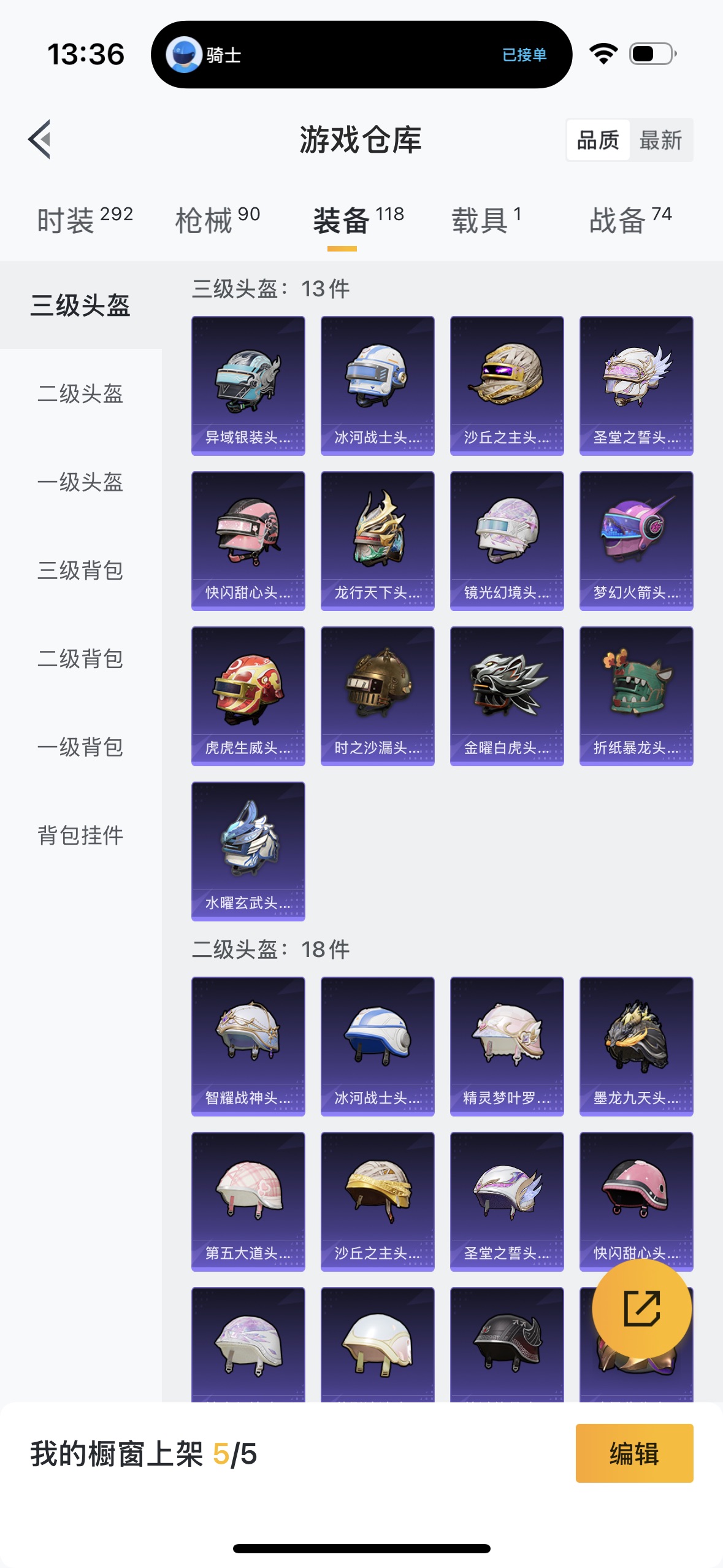723x1568 pixels.
Task: Switch to the 时装 tab
Action: (85, 220)
